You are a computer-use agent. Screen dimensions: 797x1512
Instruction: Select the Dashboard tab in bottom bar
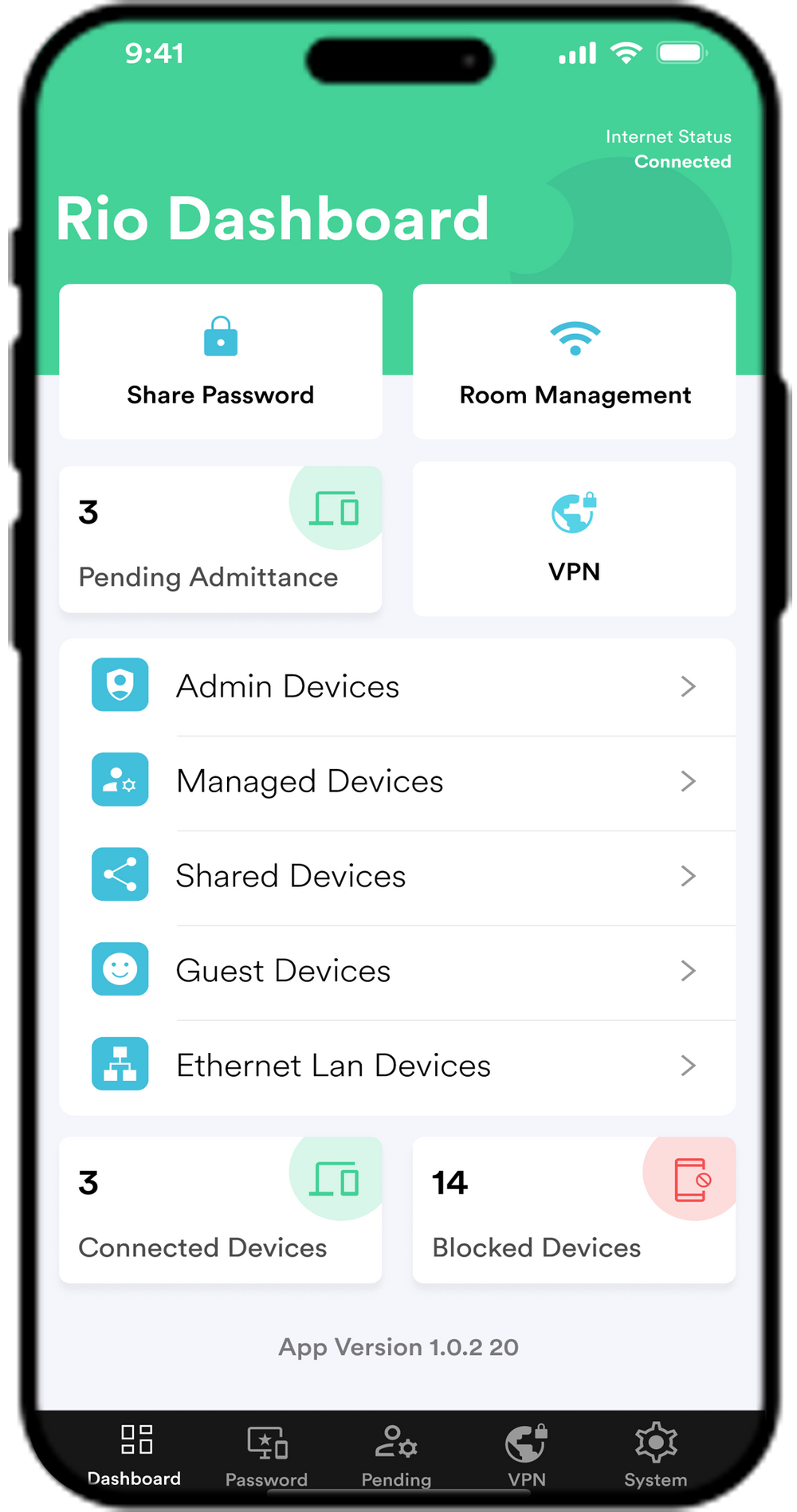(x=135, y=1455)
